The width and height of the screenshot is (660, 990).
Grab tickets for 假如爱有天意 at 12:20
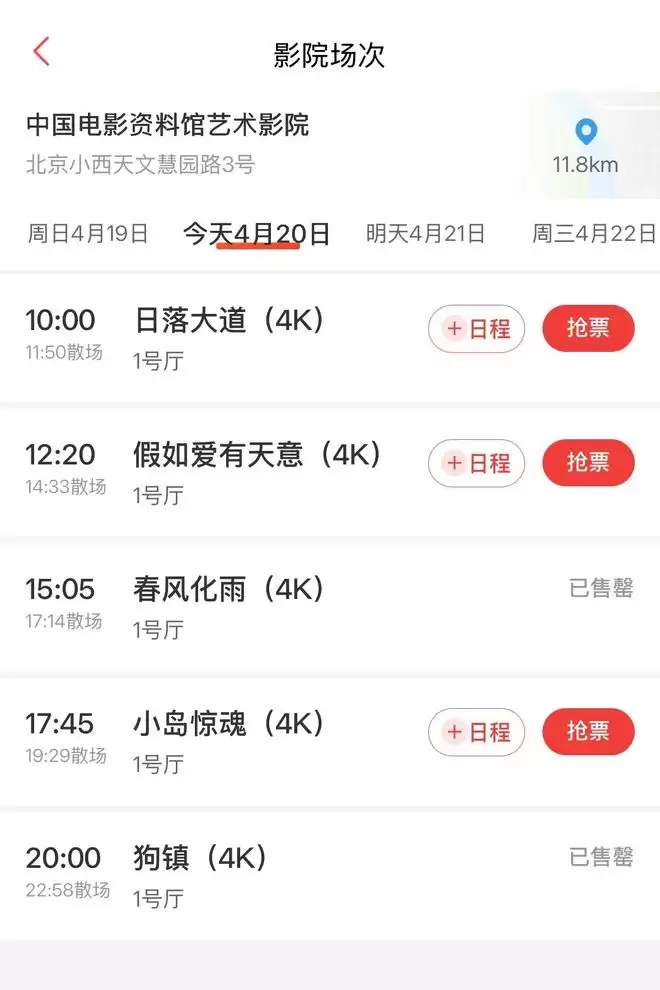588,462
